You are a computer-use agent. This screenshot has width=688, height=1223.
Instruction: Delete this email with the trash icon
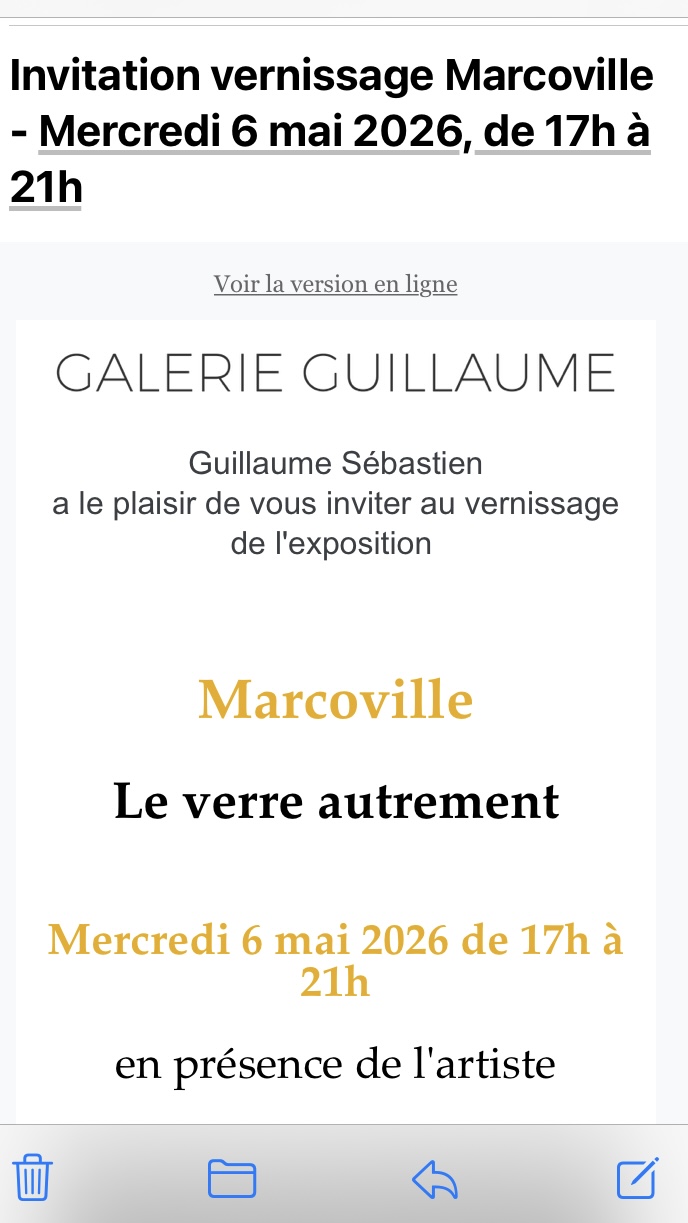[33, 1177]
